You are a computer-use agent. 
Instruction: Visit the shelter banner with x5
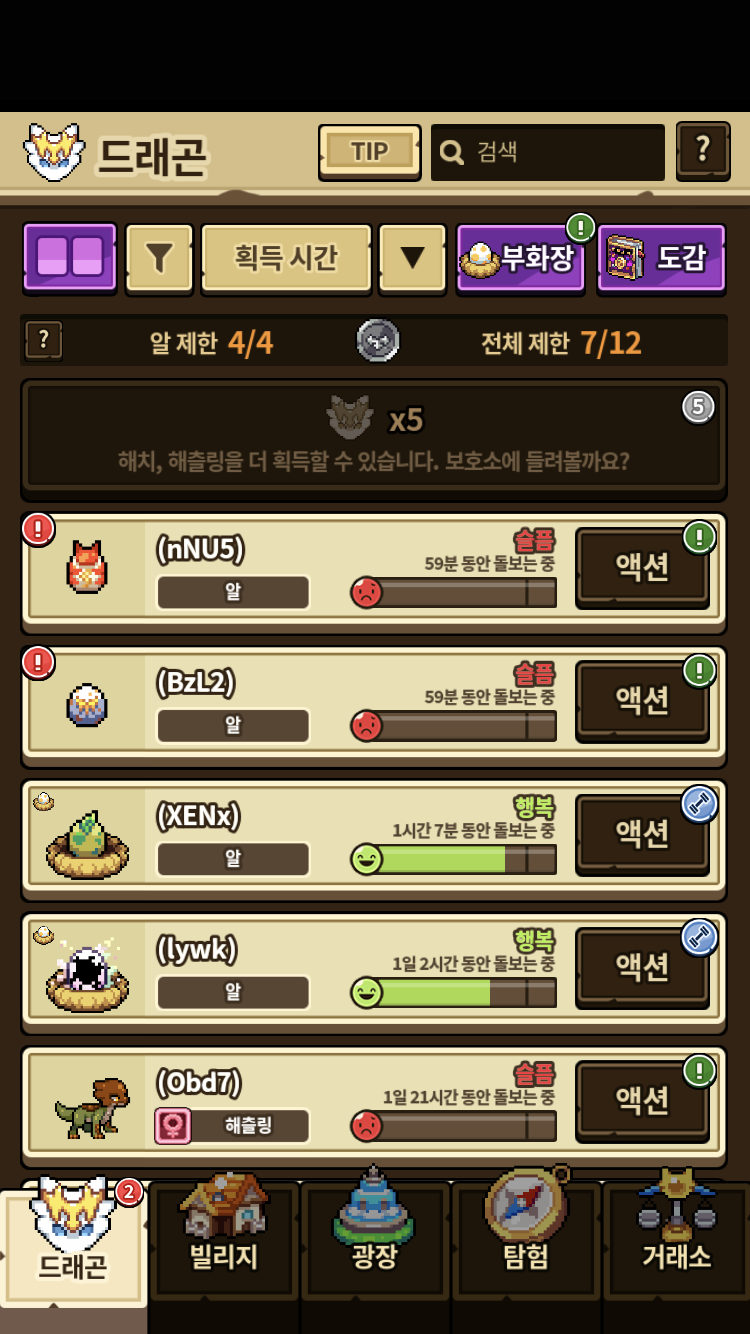pos(373,438)
